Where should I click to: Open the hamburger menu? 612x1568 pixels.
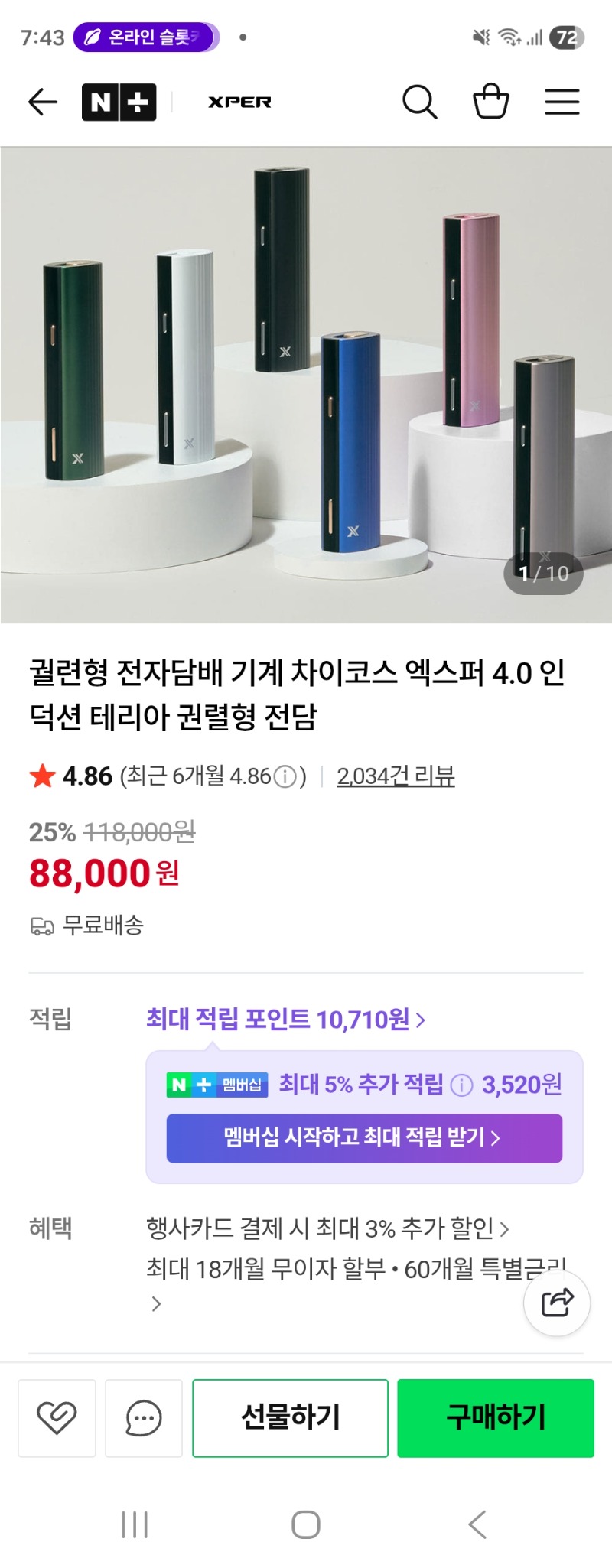click(x=562, y=102)
